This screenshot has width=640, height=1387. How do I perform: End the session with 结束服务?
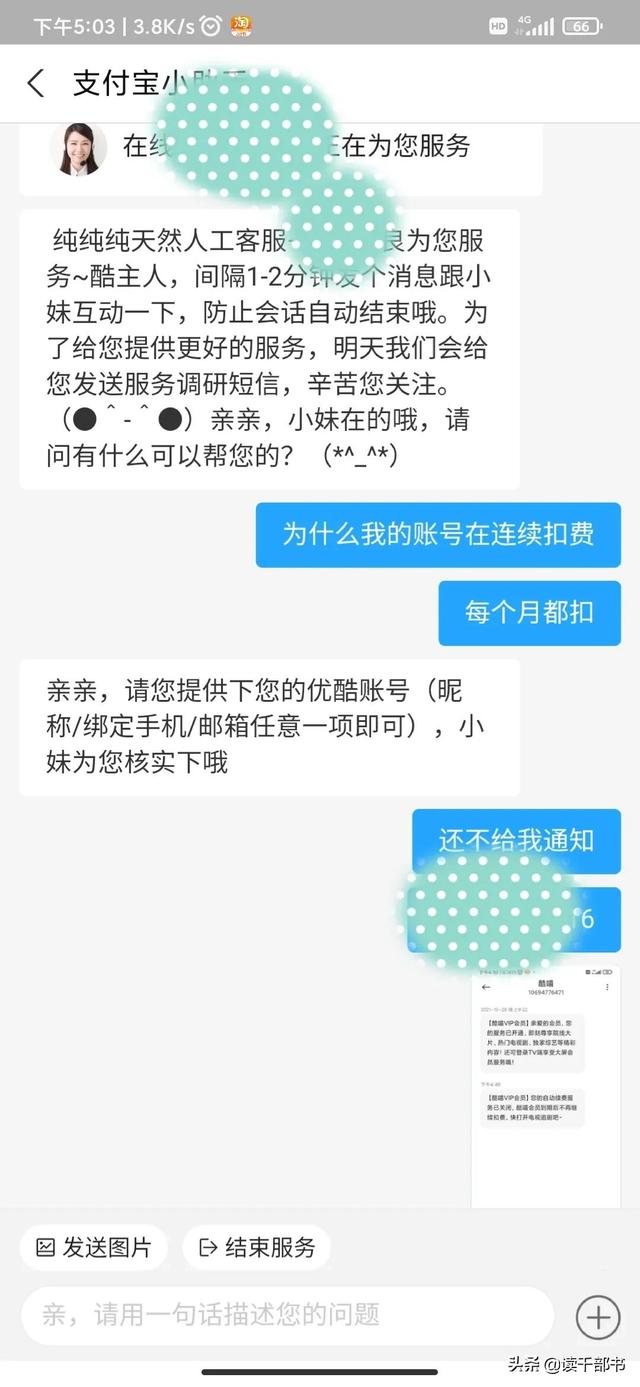257,1247
